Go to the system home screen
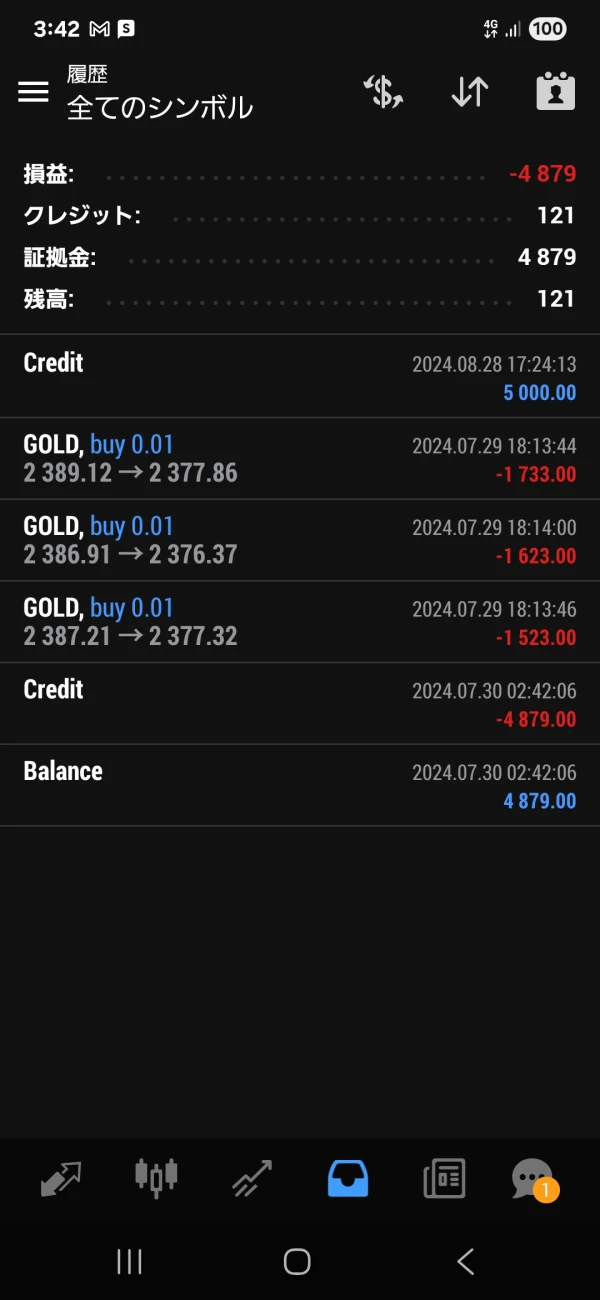Image resolution: width=600 pixels, height=1300 pixels. point(297,1262)
